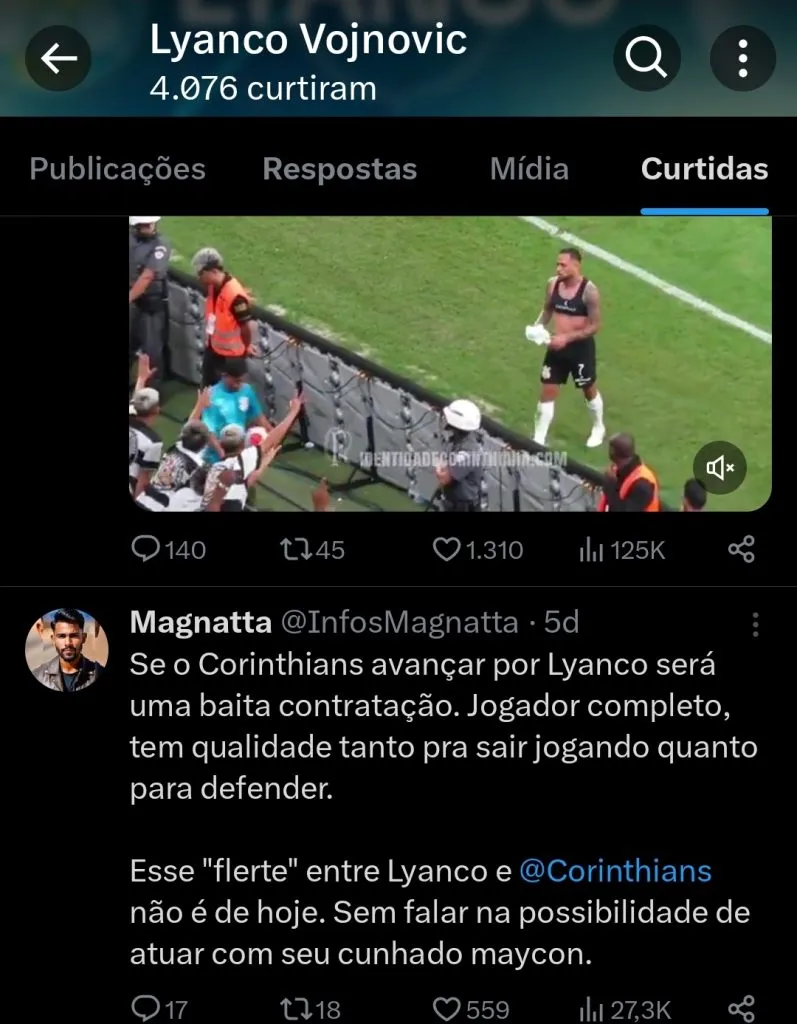Open the search icon in the header

click(646, 57)
